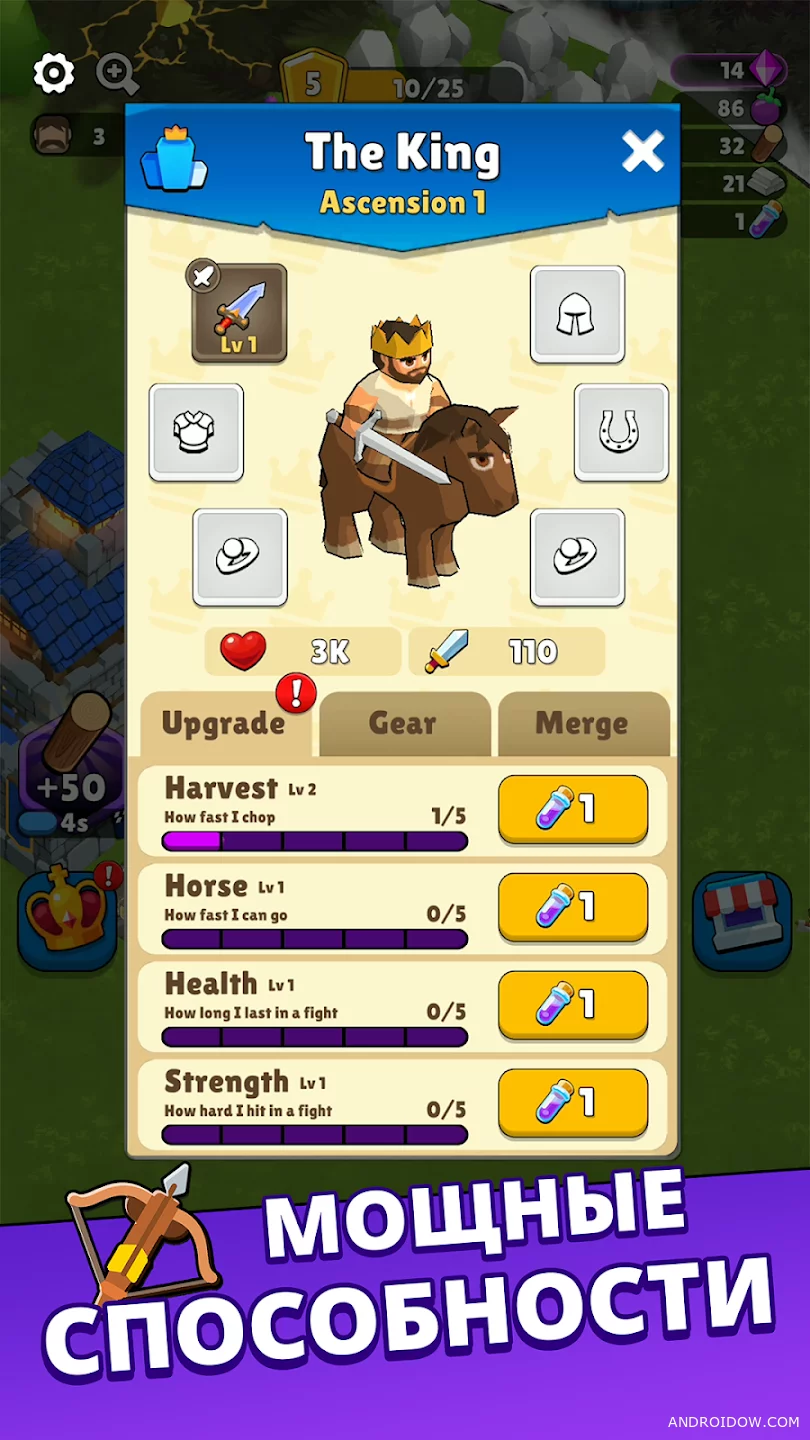Image resolution: width=810 pixels, height=1440 pixels.
Task: Switch to the Merge tab
Action: pyautogui.click(x=582, y=724)
